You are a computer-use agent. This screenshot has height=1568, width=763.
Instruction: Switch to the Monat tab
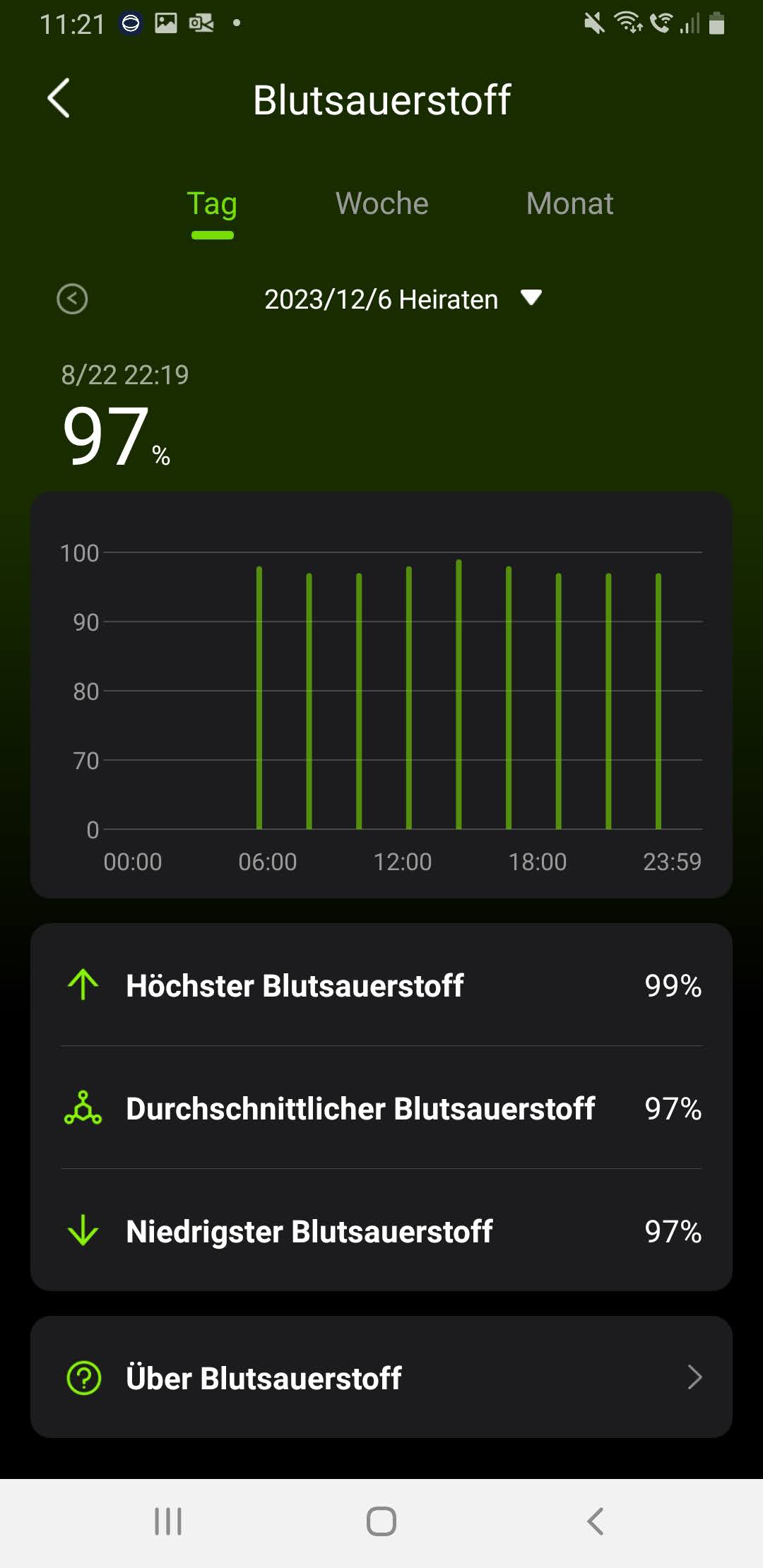click(569, 204)
